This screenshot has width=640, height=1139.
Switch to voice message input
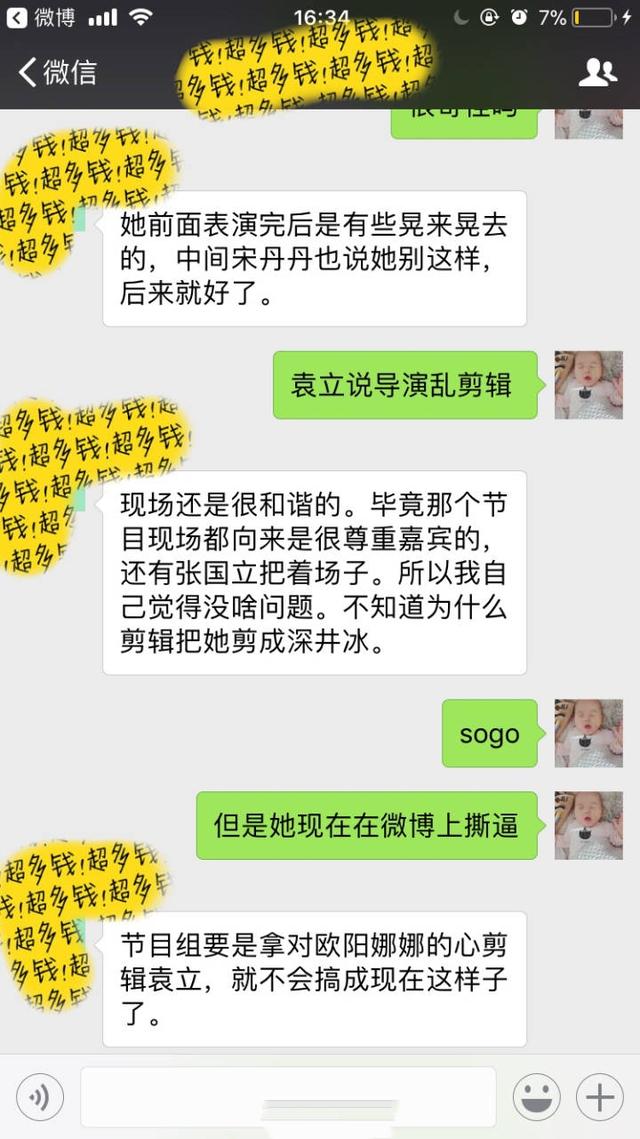coord(40,1098)
